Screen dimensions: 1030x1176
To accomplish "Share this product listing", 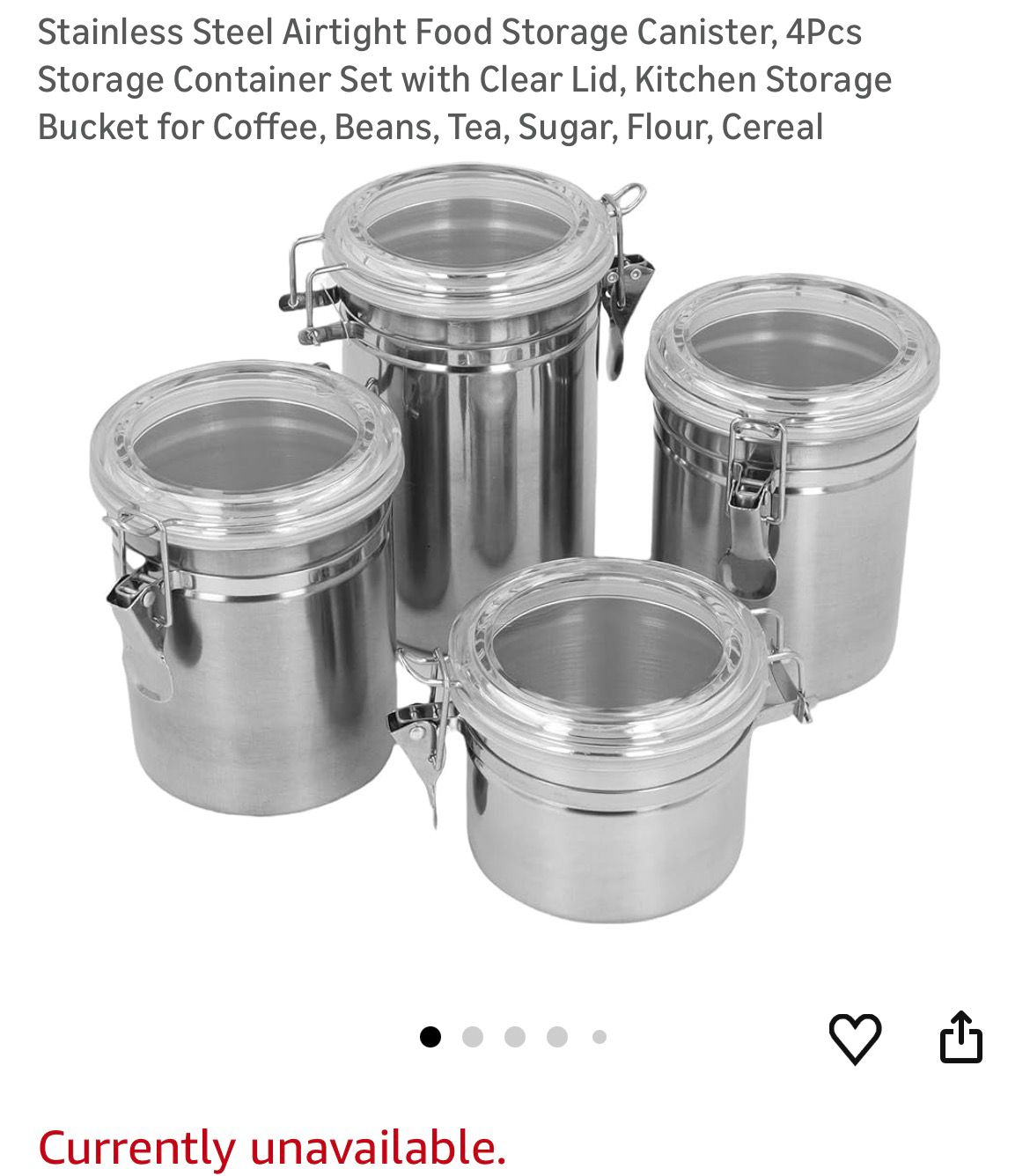I will 960,1038.
